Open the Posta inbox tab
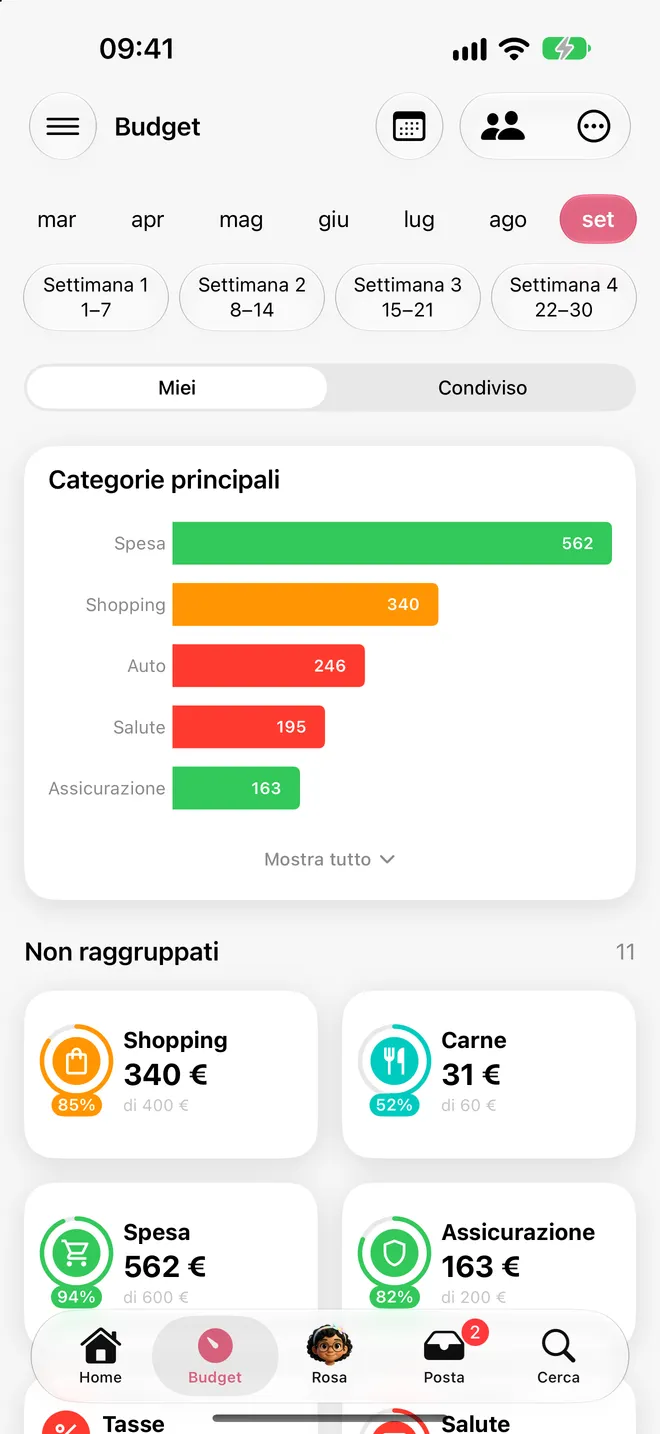The width and height of the screenshot is (660, 1434). coord(444,1355)
